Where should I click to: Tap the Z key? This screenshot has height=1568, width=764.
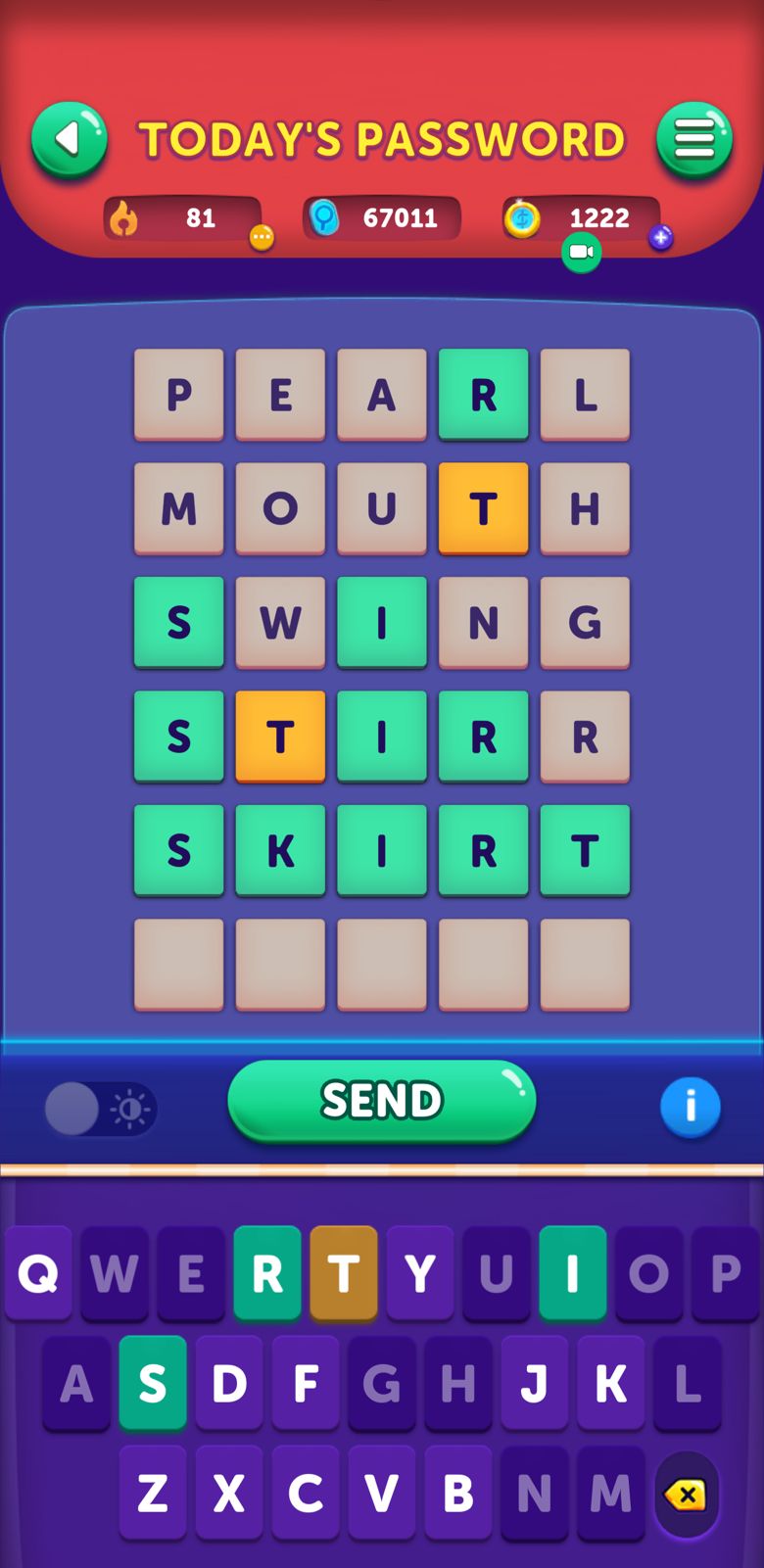[x=153, y=1494]
